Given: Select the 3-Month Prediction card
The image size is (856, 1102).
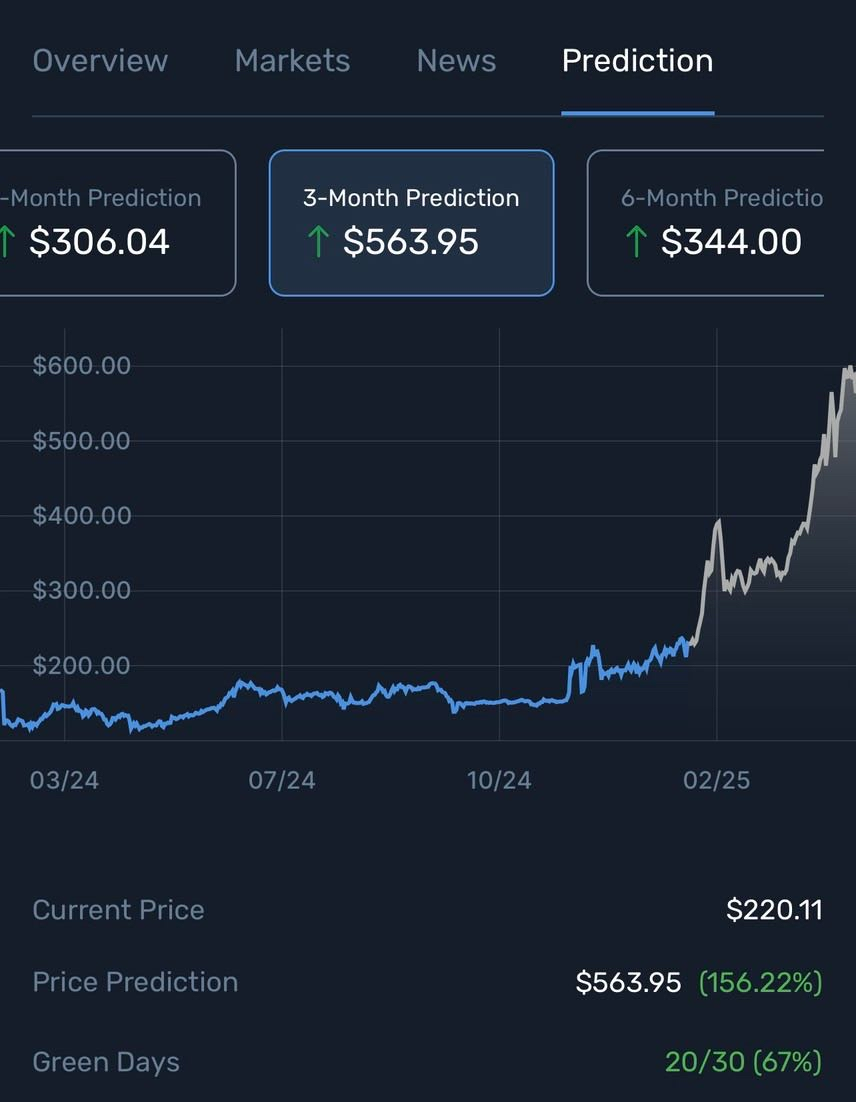Looking at the screenshot, I should (x=411, y=223).
